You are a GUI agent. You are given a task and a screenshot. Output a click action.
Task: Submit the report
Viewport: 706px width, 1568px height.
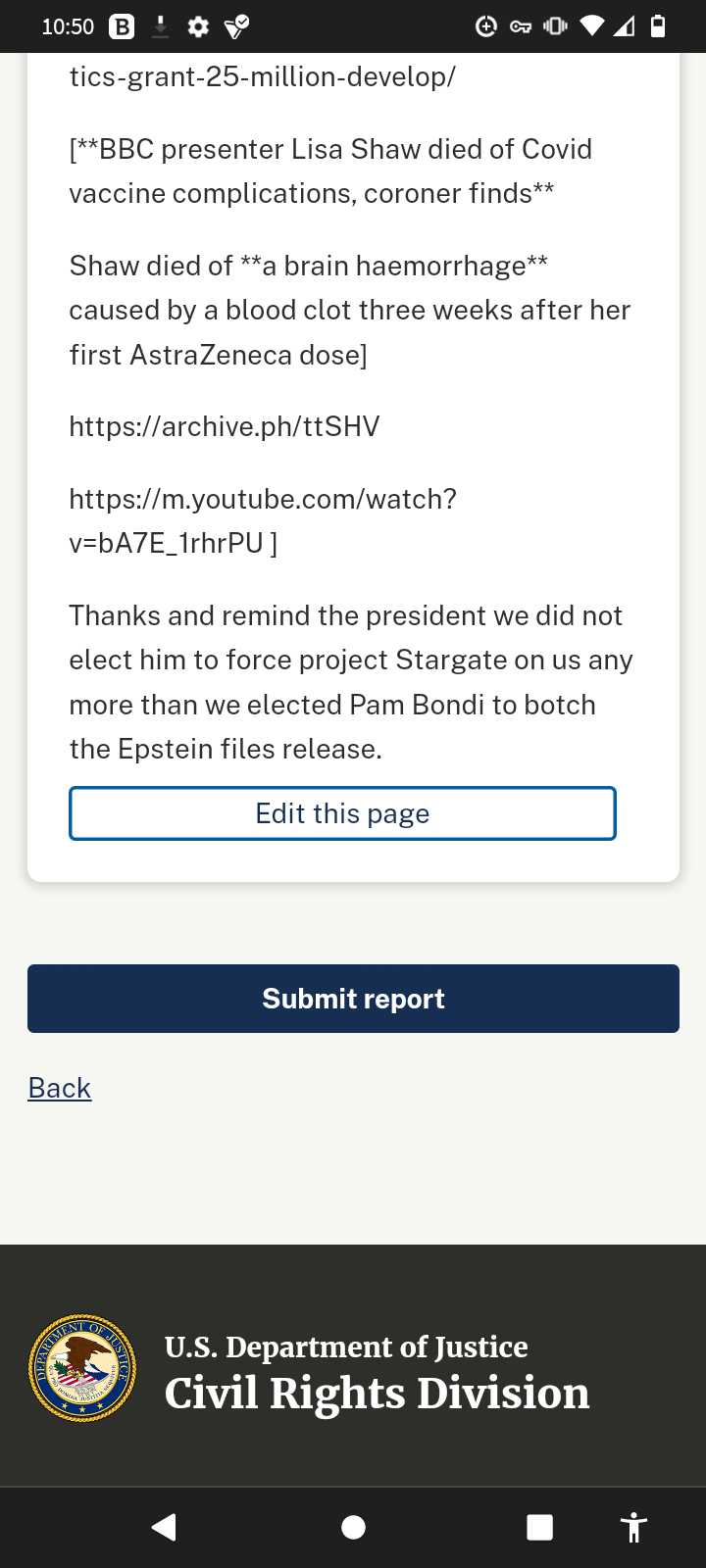tap(353, 999)
